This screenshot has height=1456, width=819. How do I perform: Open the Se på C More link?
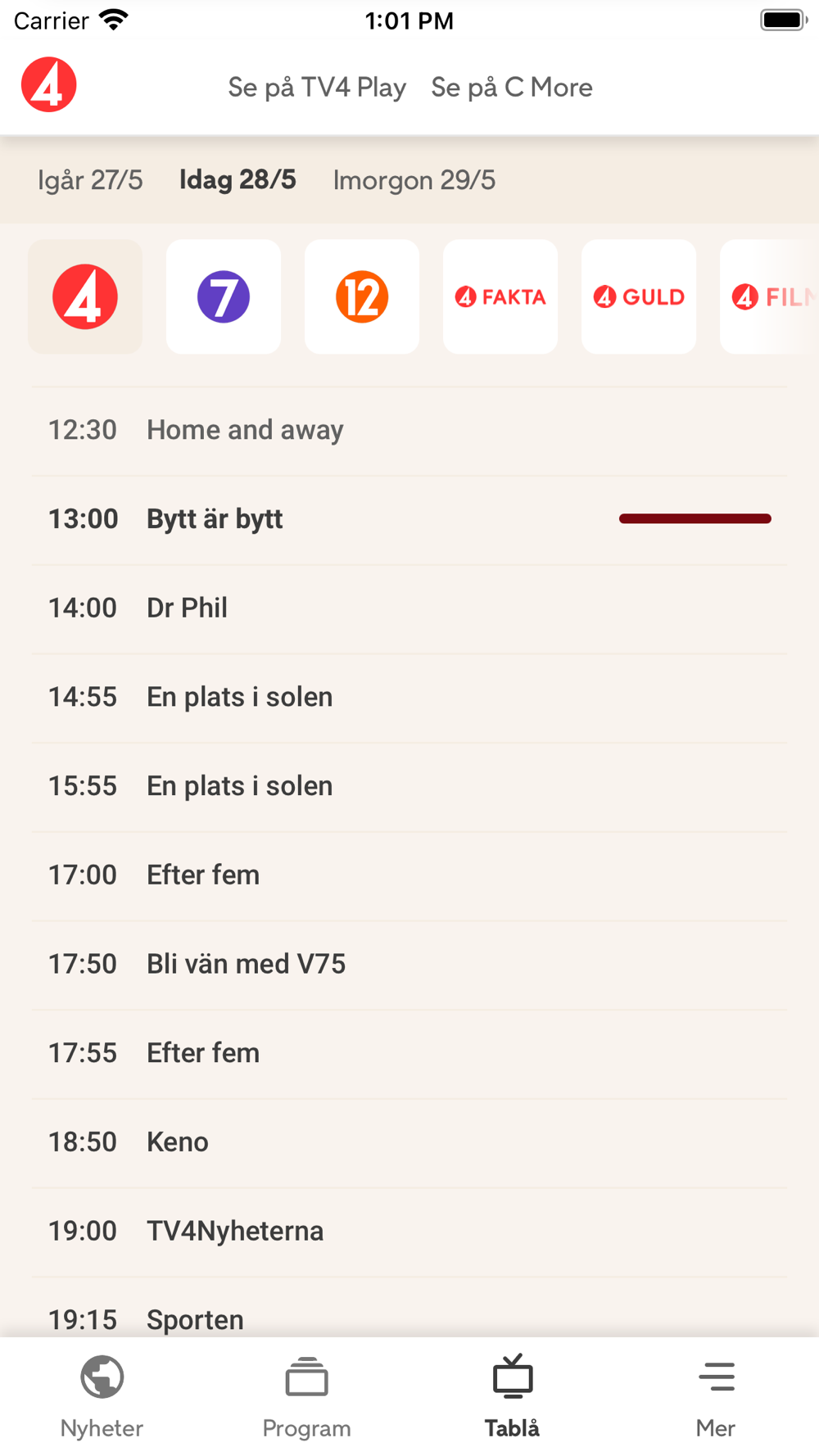pyautogui.click(x=512, y=87)
